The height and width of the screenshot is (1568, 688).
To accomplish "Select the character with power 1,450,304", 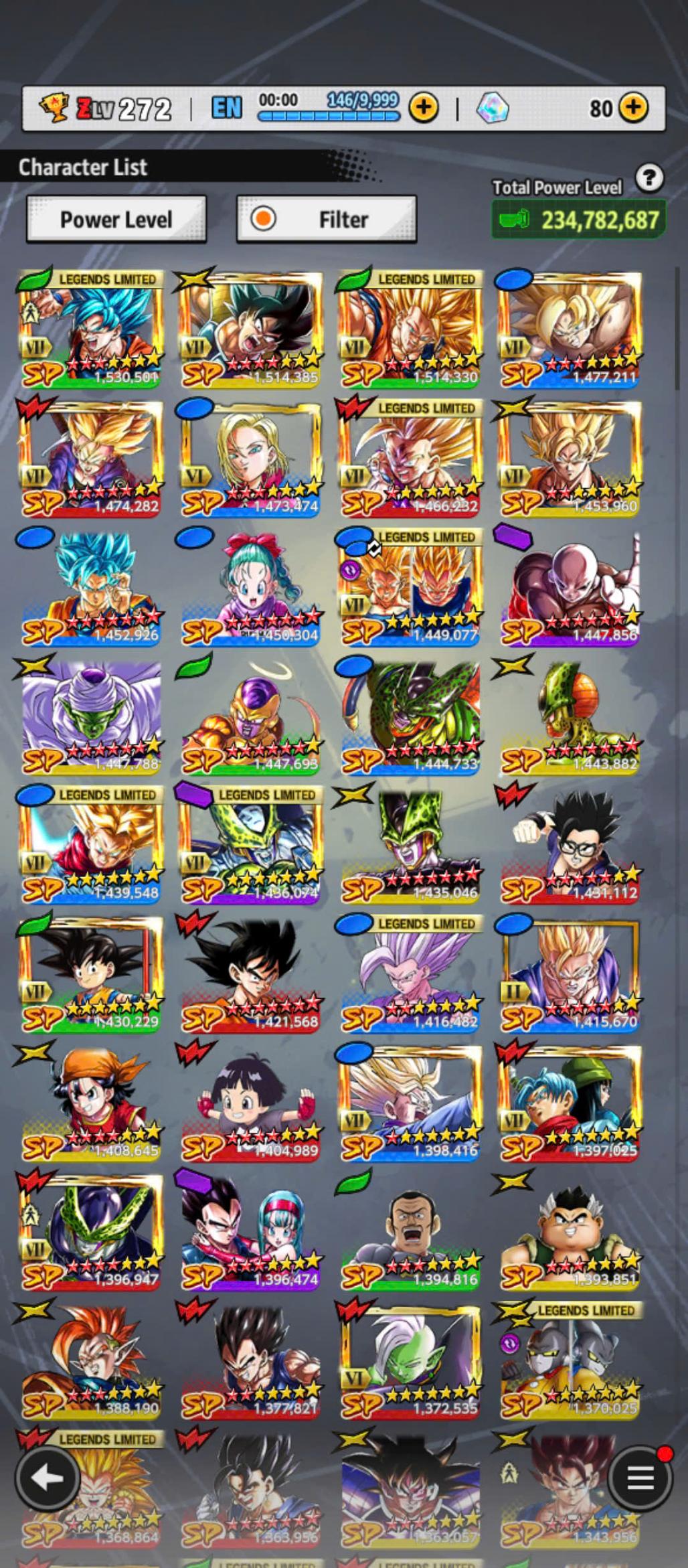I will [x=250, y=587].
